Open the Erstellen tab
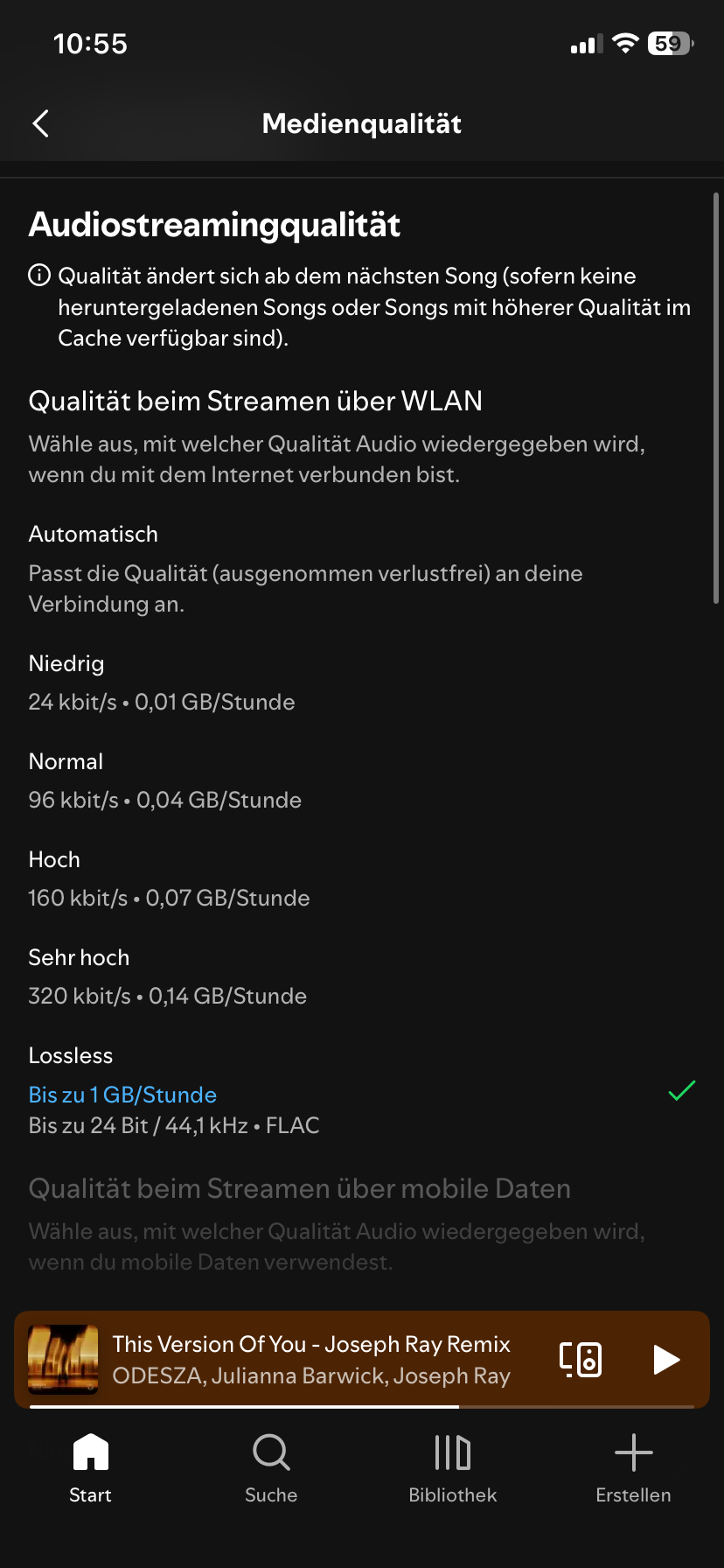 [633, 1466]
